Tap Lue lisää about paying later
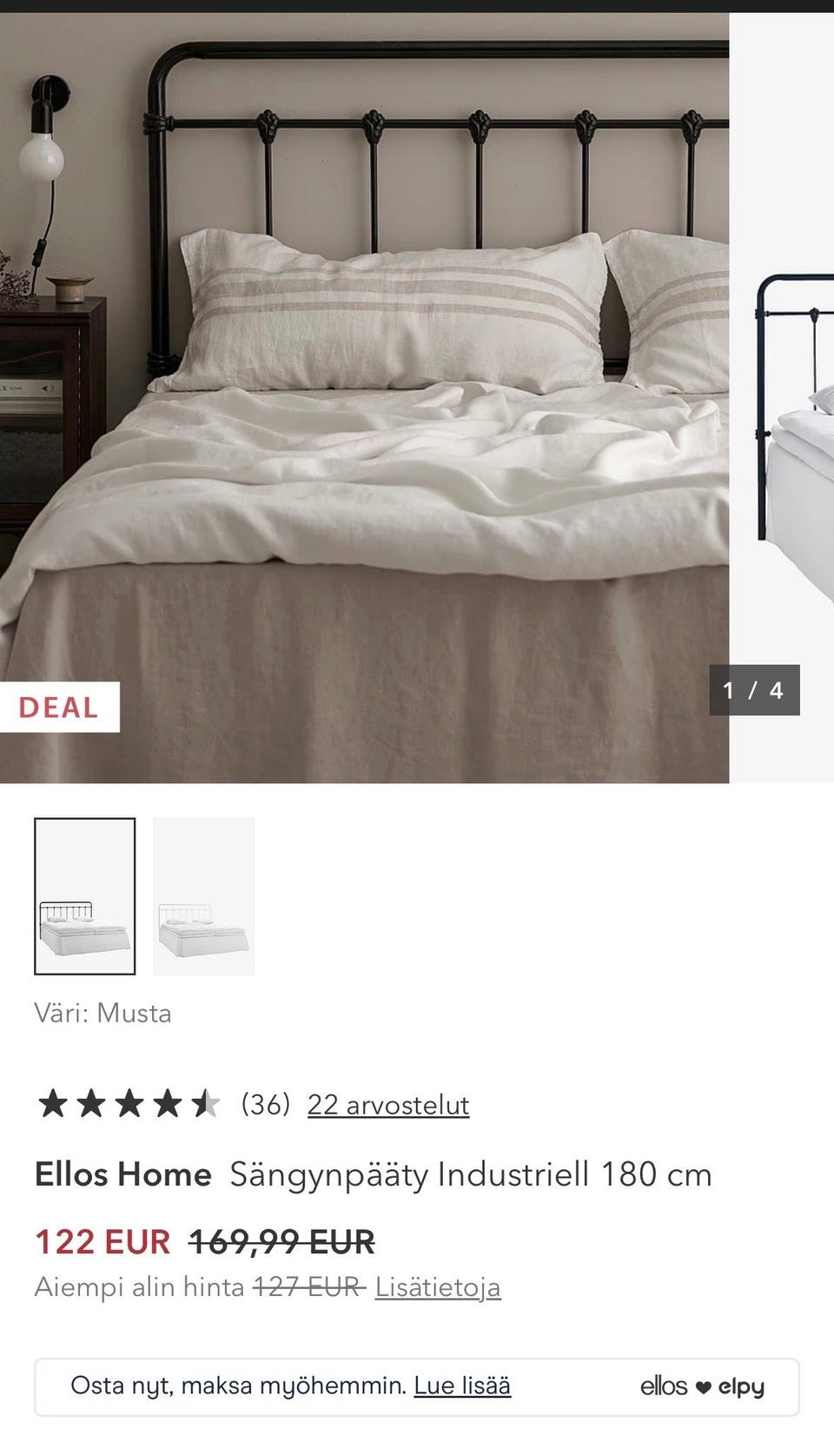Viewport: 834px width, 1456px height. coord(462,1386)
